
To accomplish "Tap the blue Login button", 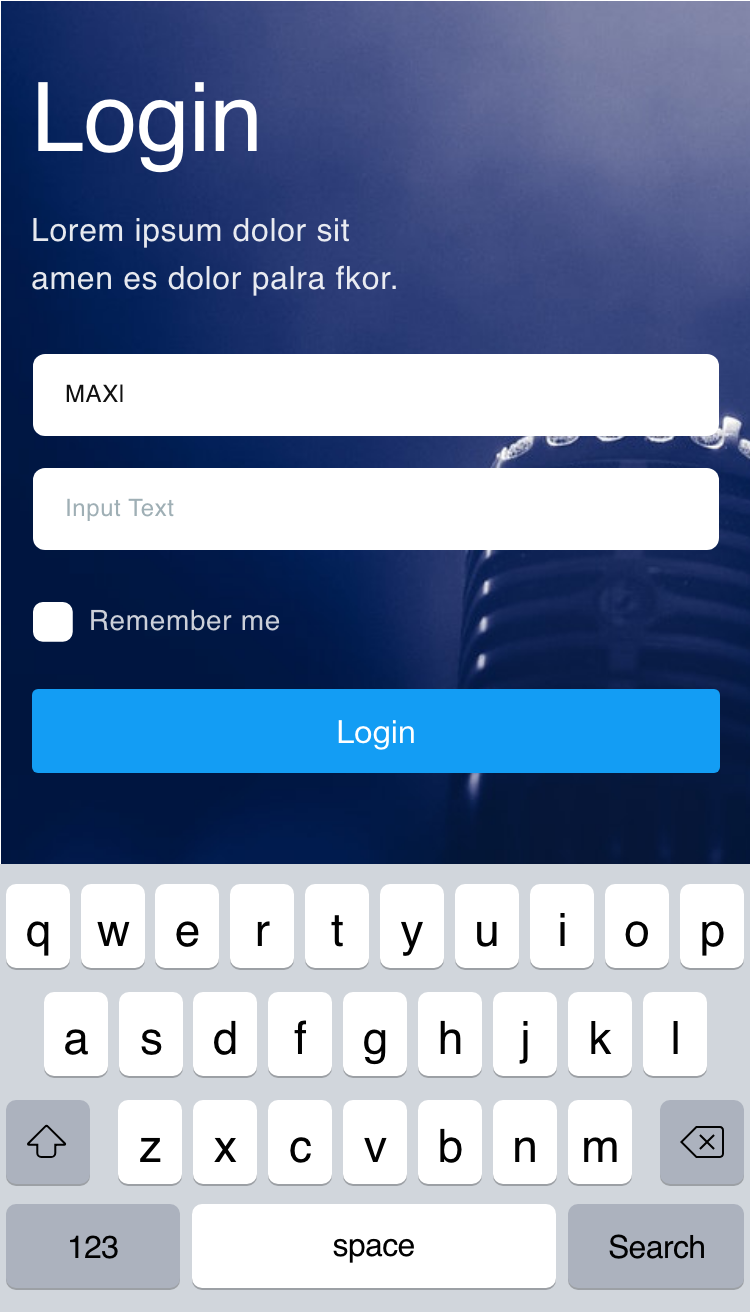I will pos(375,731).
